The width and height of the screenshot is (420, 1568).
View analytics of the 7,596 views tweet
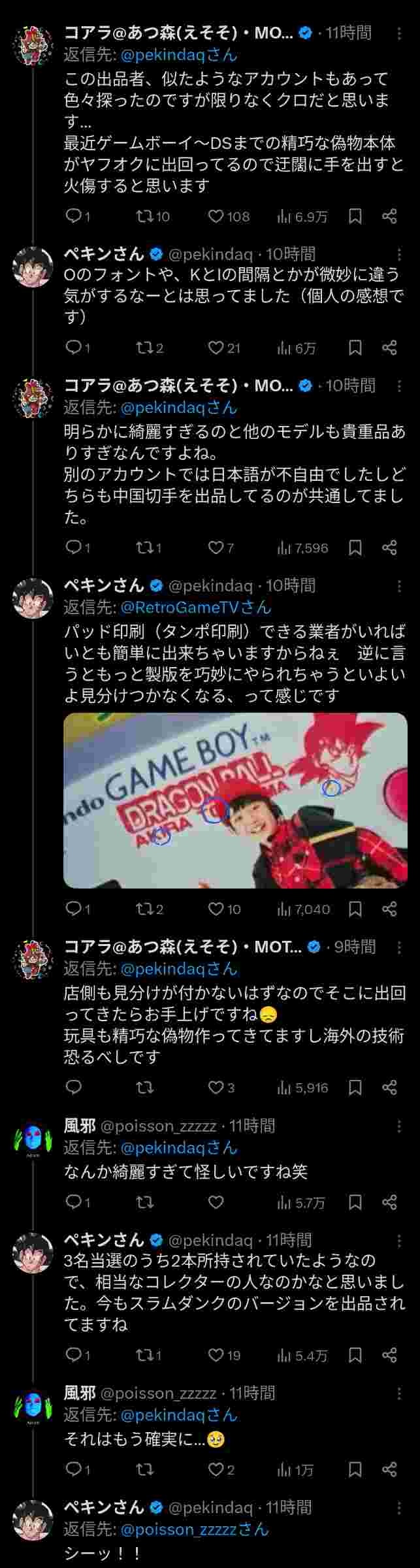[302, 547]
